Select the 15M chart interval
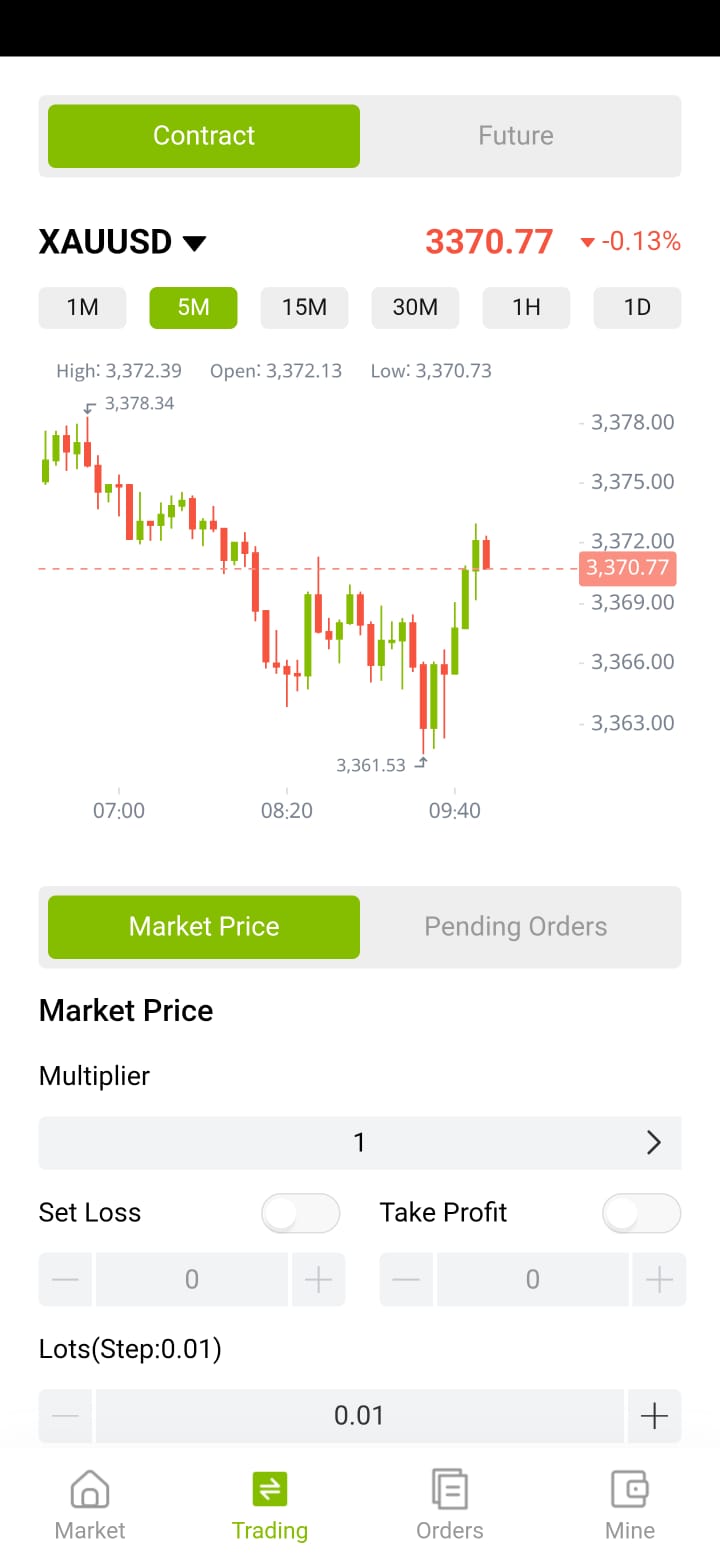Viewport: 720px width, 1560px height. [304, 308]
